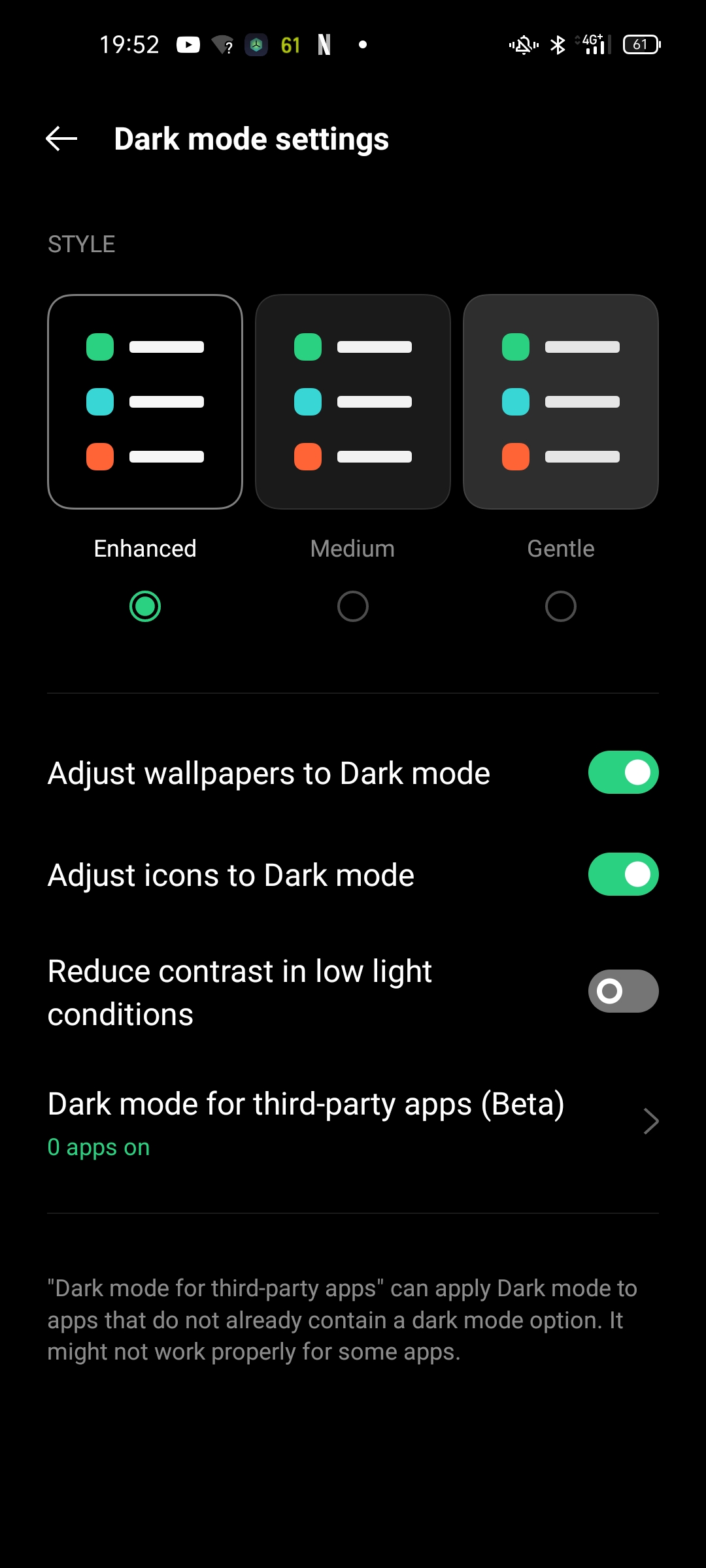Select the Medium radio button
This screenshot has height=1568, width=706.
[353, 606]
